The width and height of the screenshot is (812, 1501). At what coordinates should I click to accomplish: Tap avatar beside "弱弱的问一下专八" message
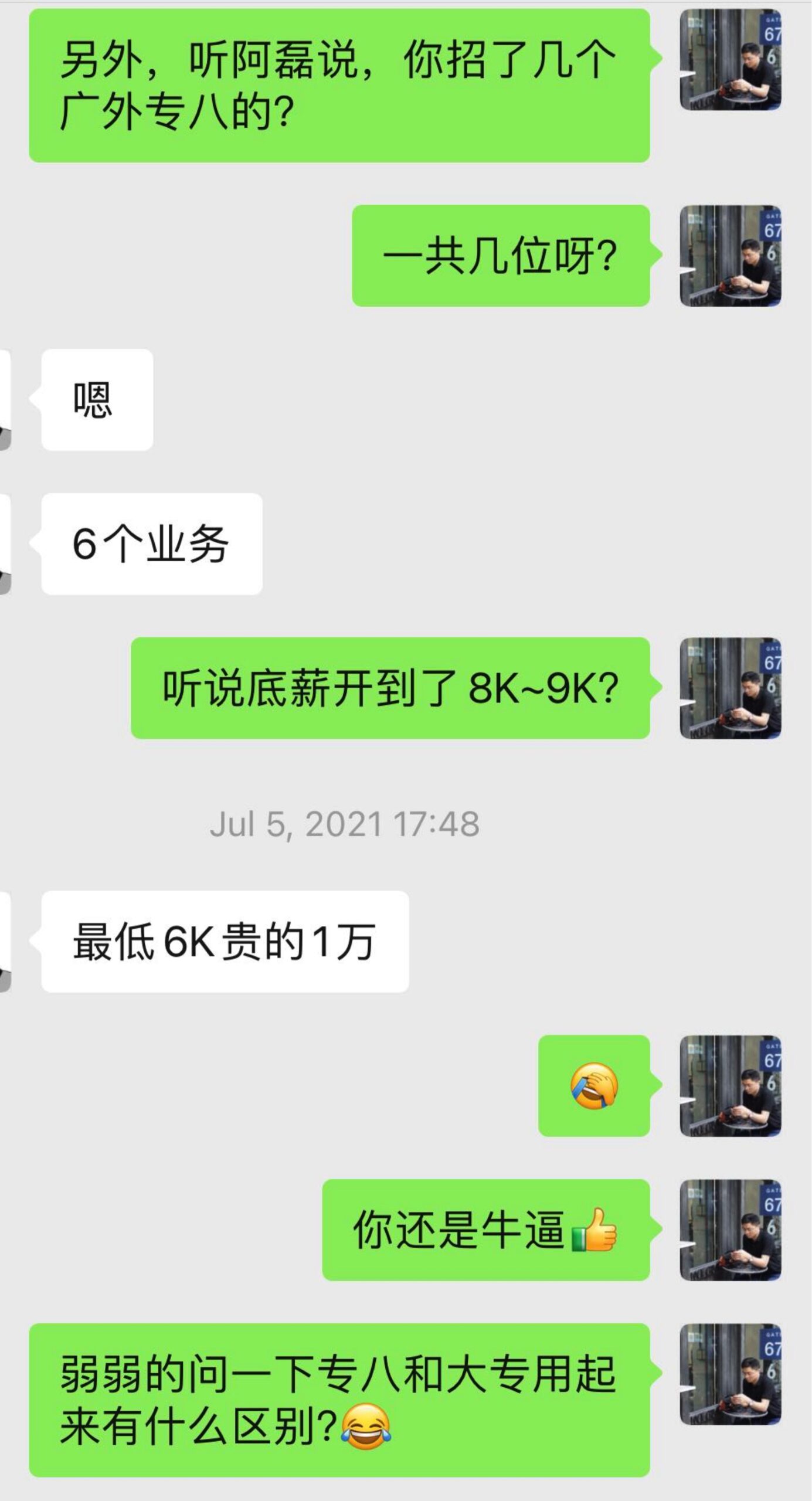730,1374
